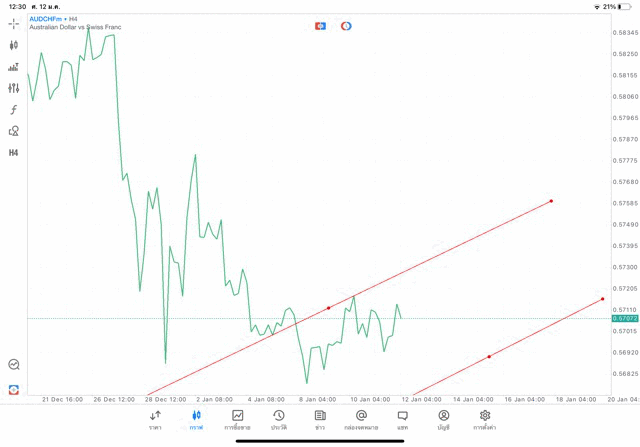Open the drawing objects tool
This screenshot has height=447, width=640.
[x=14, y=131]
